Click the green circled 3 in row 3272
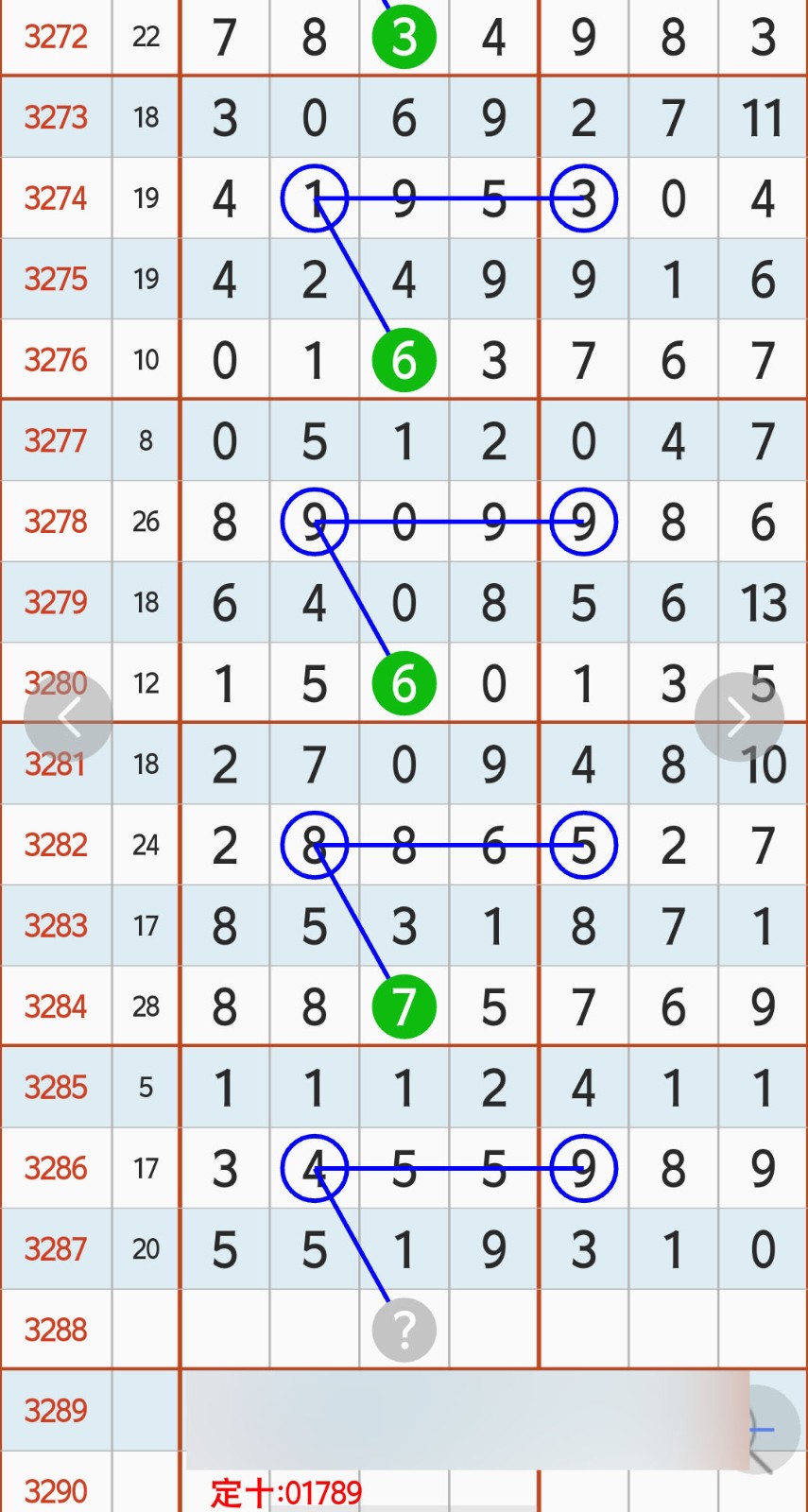The width and height of the screenshot is (808, 1512). [x=404, y=36]
